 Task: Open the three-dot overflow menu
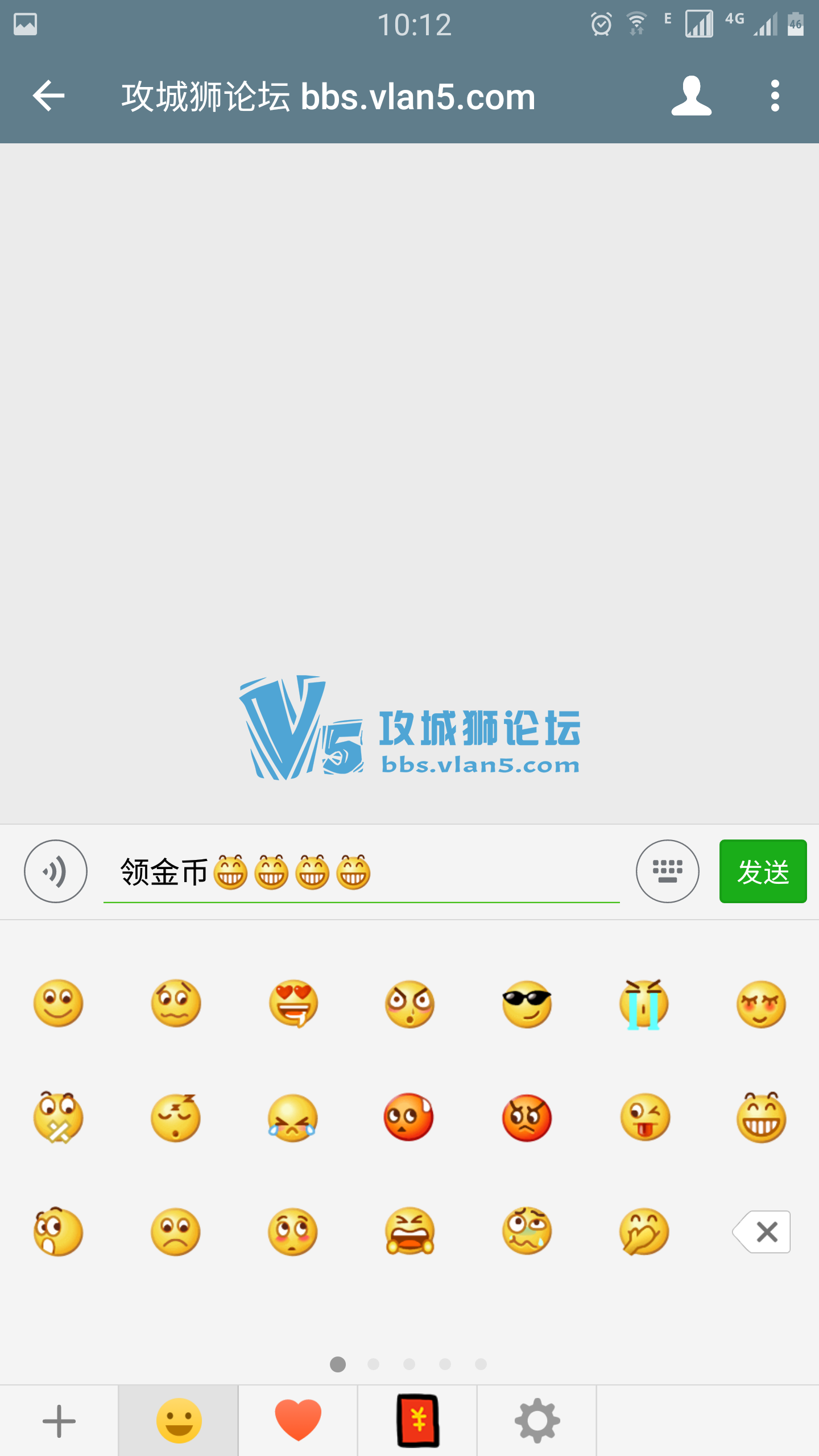coord(775,96)
